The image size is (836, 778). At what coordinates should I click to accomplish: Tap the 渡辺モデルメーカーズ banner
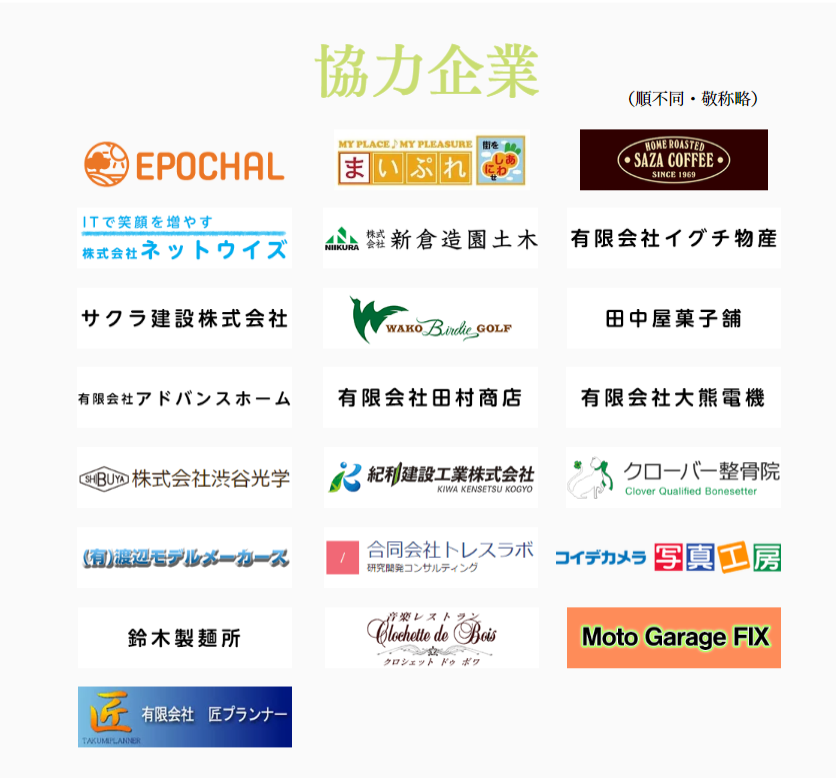[x=184, y=558]
